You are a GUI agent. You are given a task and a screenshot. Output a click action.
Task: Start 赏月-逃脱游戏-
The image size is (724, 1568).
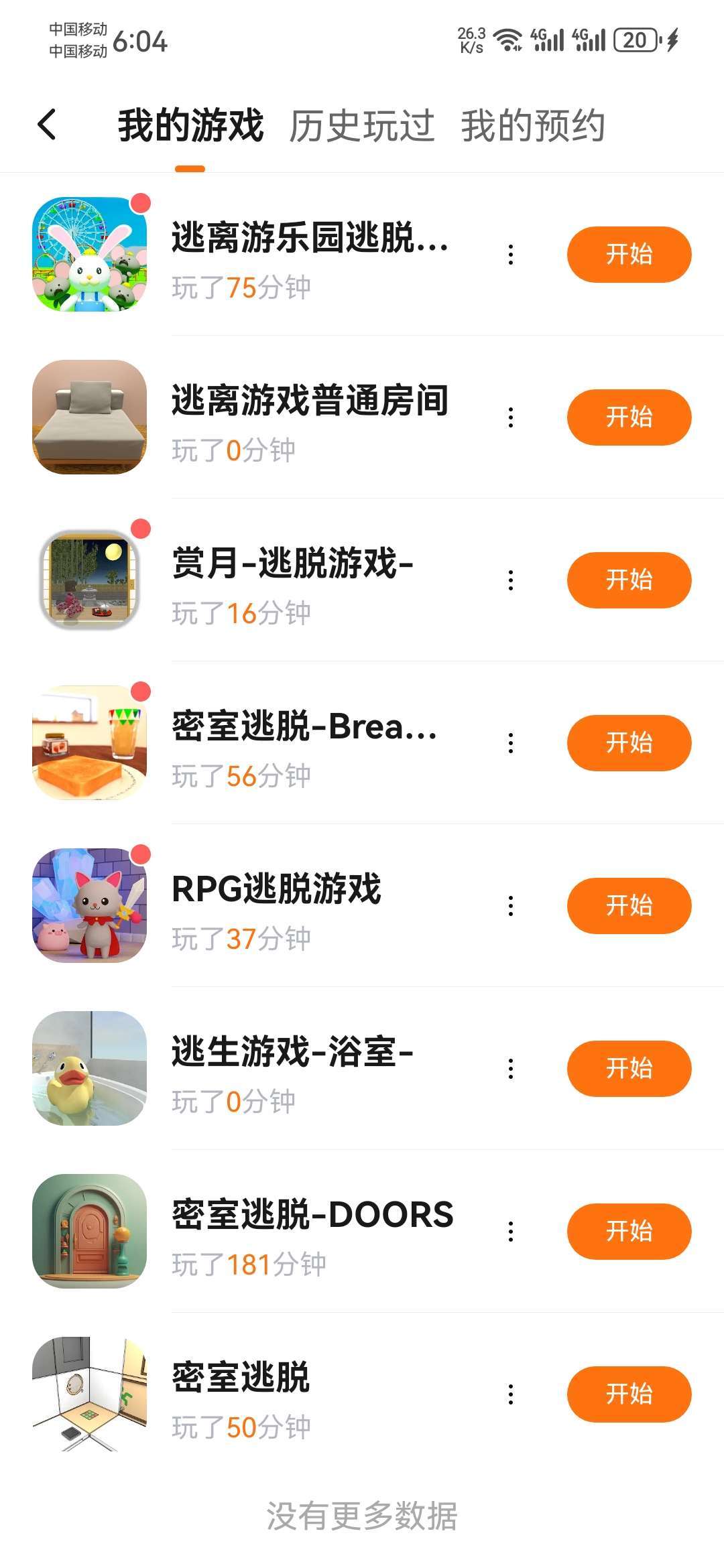click(x=629, y=580)
